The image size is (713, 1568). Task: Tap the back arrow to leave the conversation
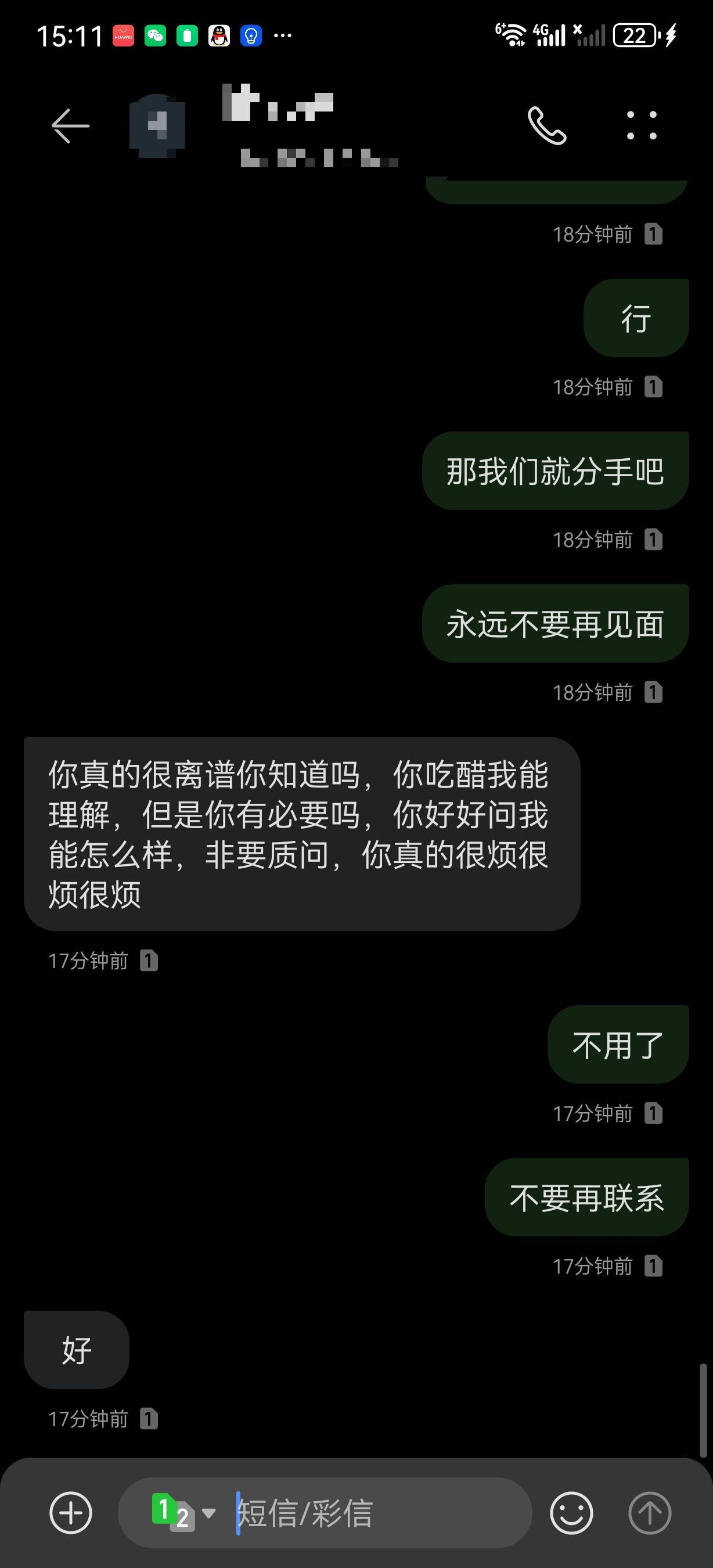tap(69, 126)
